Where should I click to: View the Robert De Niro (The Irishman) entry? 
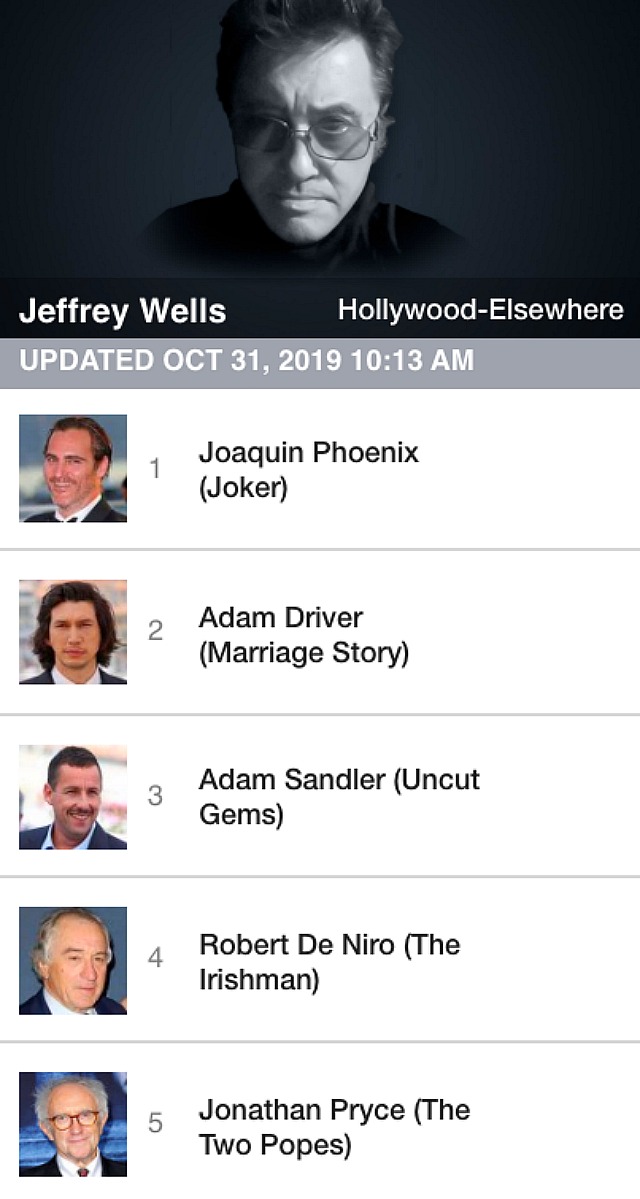pyautogui.click(x=320, y=960)
